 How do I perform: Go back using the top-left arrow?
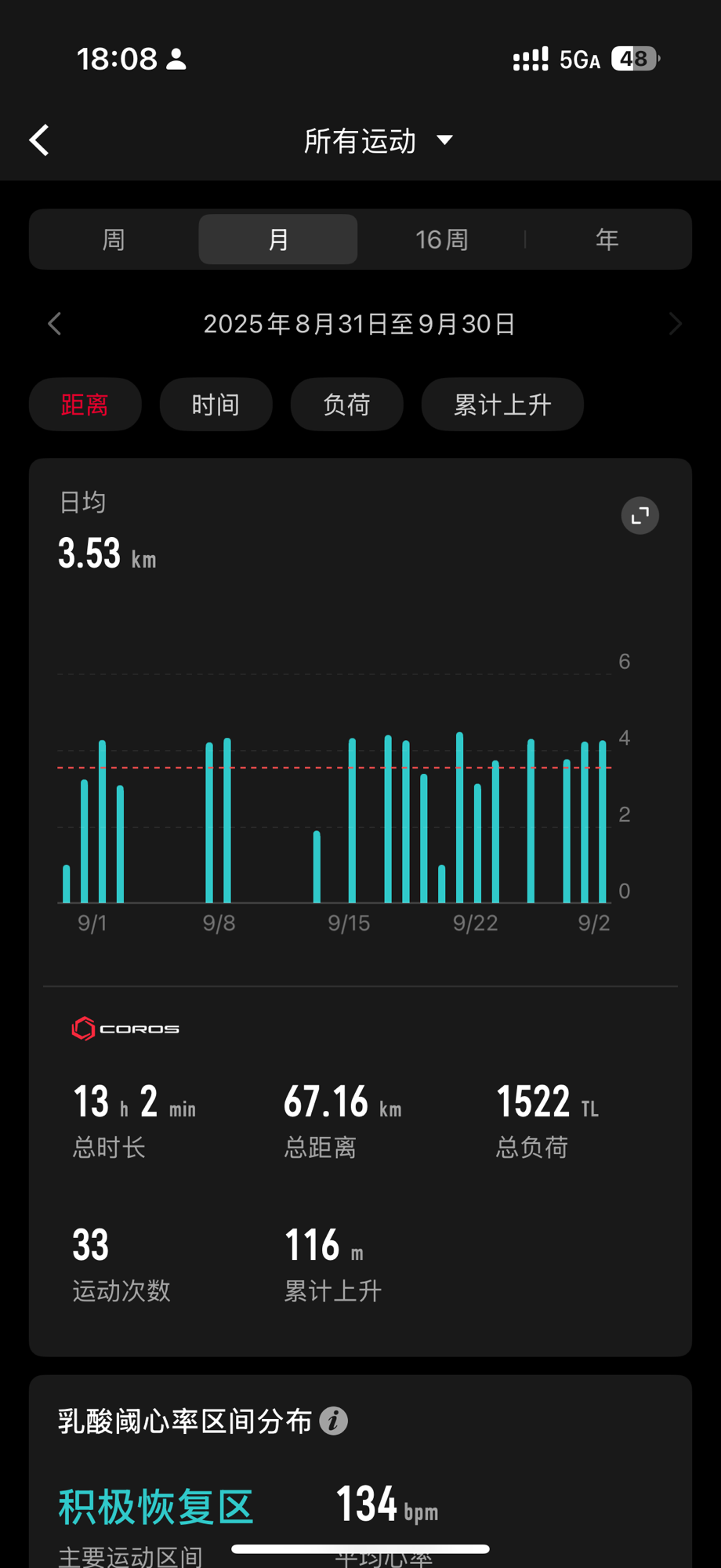[39, 140]
